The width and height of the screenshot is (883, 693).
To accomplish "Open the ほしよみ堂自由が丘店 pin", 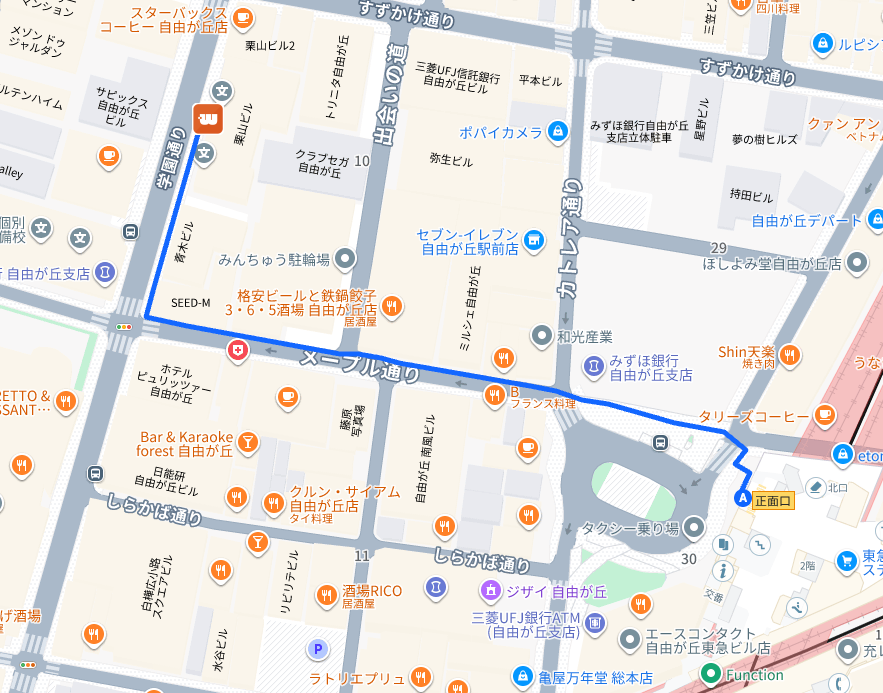I will click(856, 264).
